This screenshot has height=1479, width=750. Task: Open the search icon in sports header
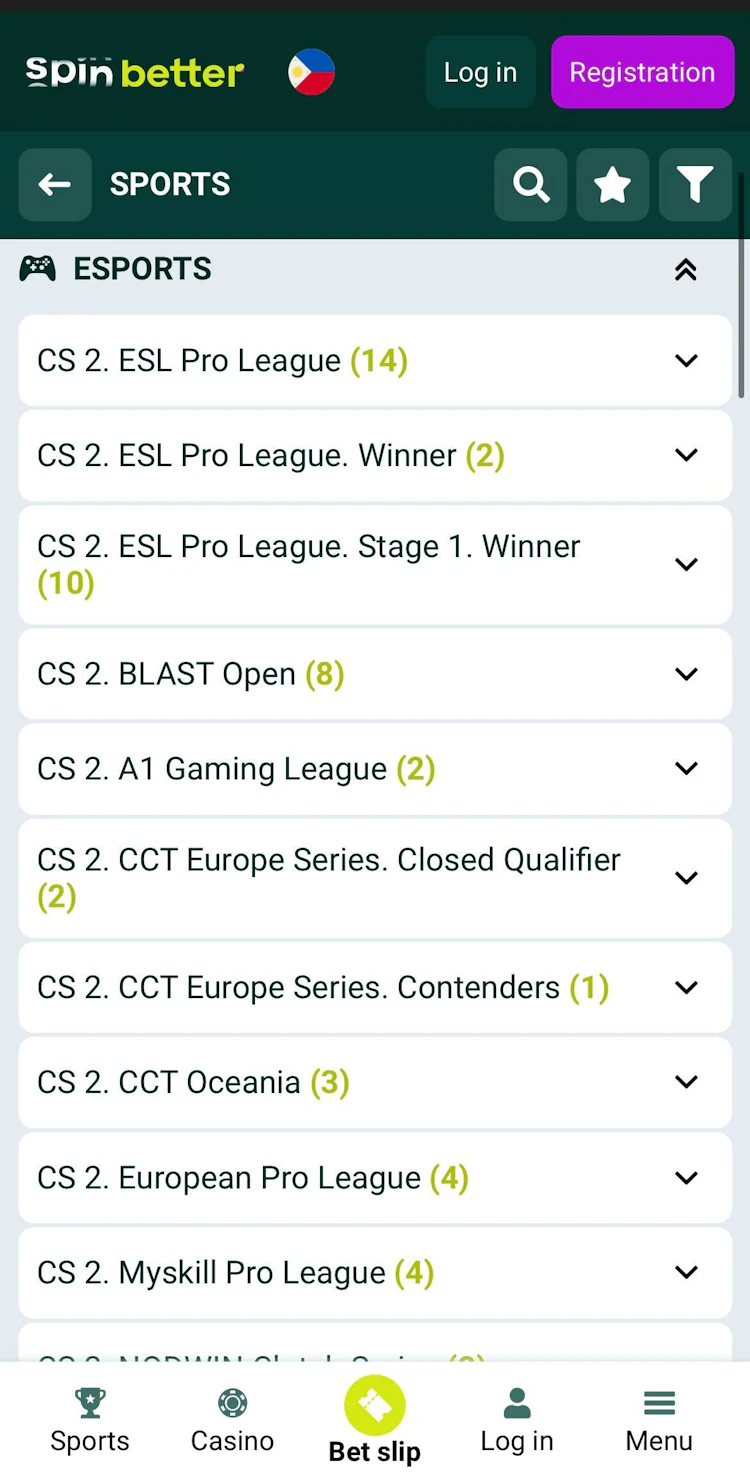pos(530,185)
